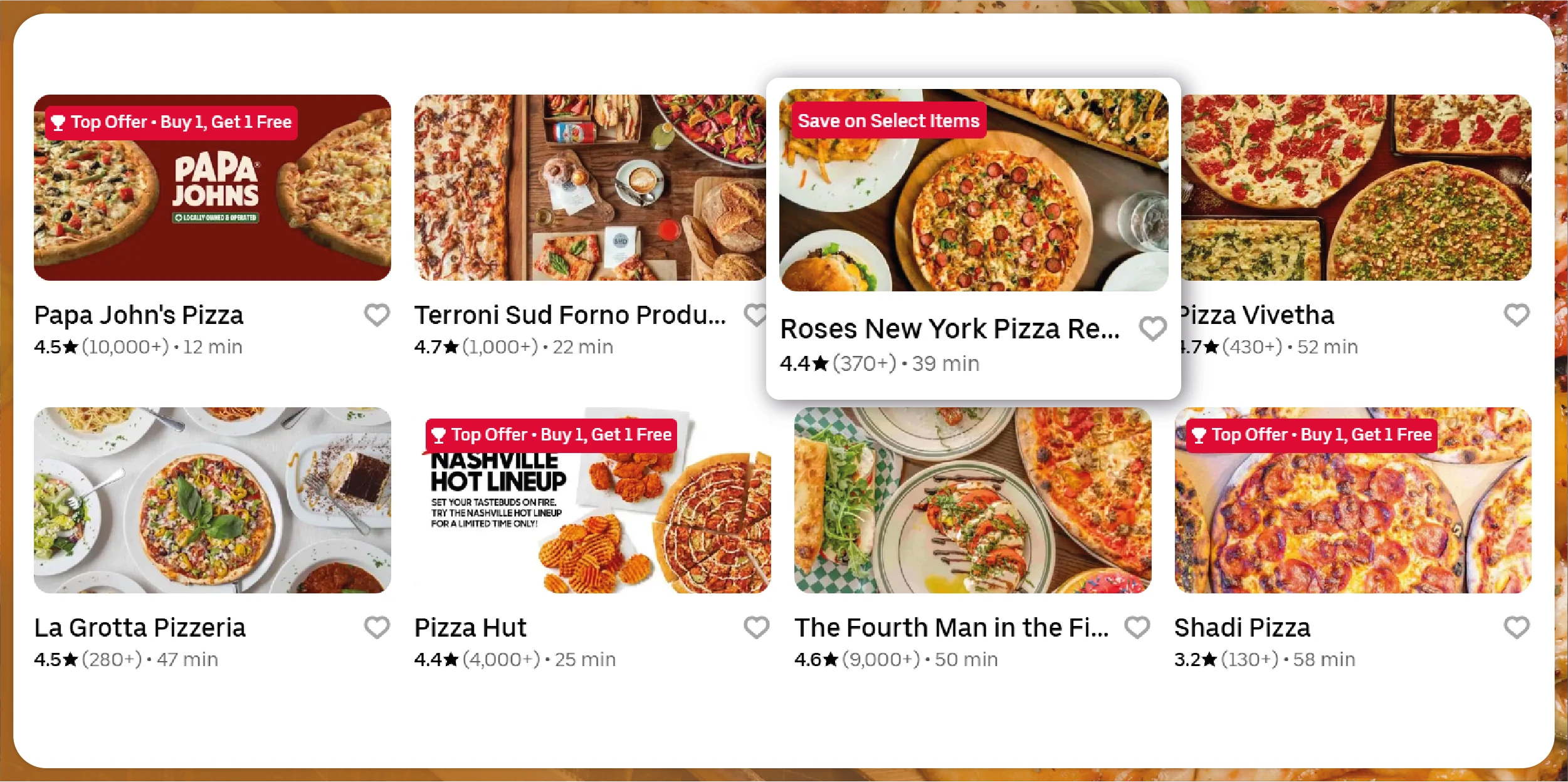The image size is (1568, 782).
Task: Save La Grotta Pizzeria to favorites
Action: tap(377, 627)
